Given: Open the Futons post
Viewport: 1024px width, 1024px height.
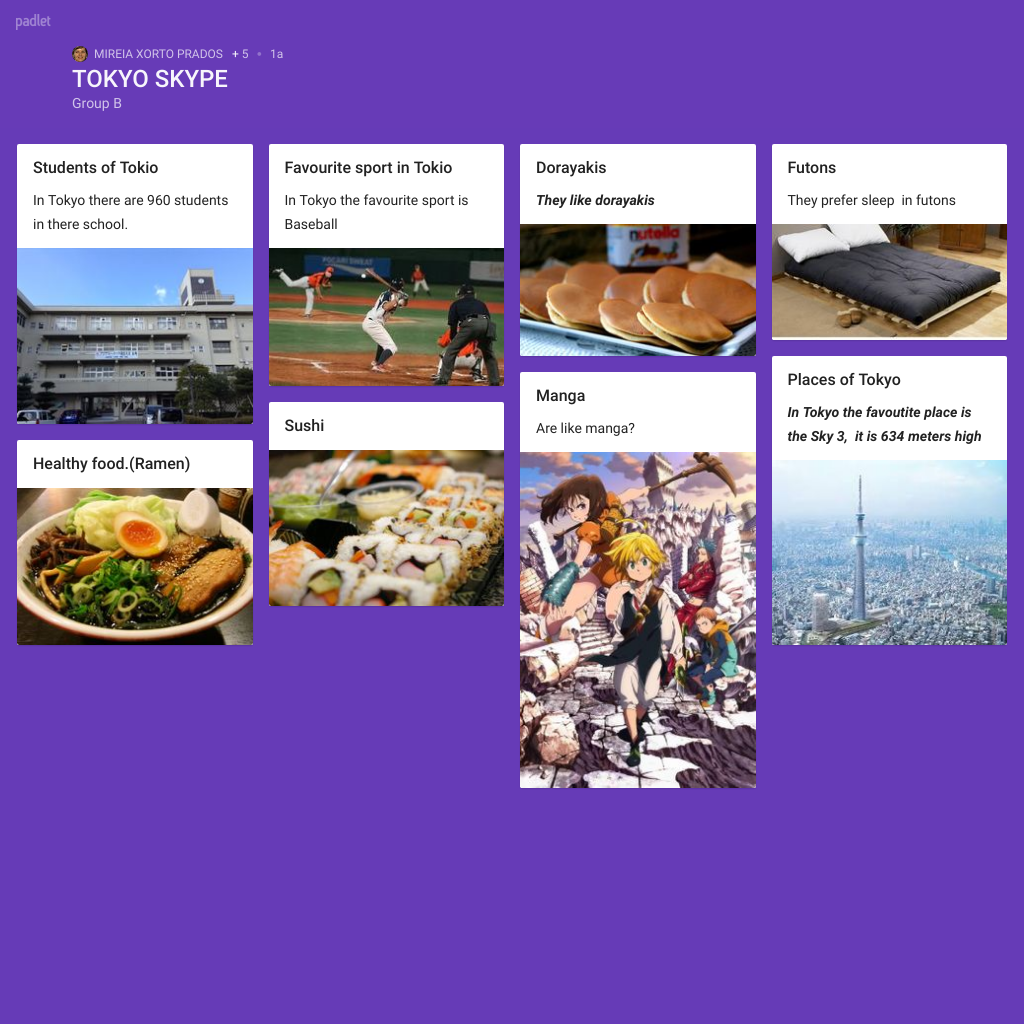Looking at the screenshot, I should click(x=811, y=168).
